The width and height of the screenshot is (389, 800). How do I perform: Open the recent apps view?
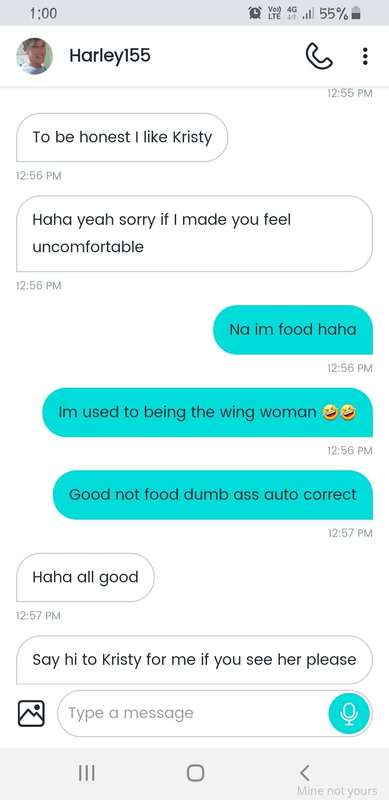point(86,772)
